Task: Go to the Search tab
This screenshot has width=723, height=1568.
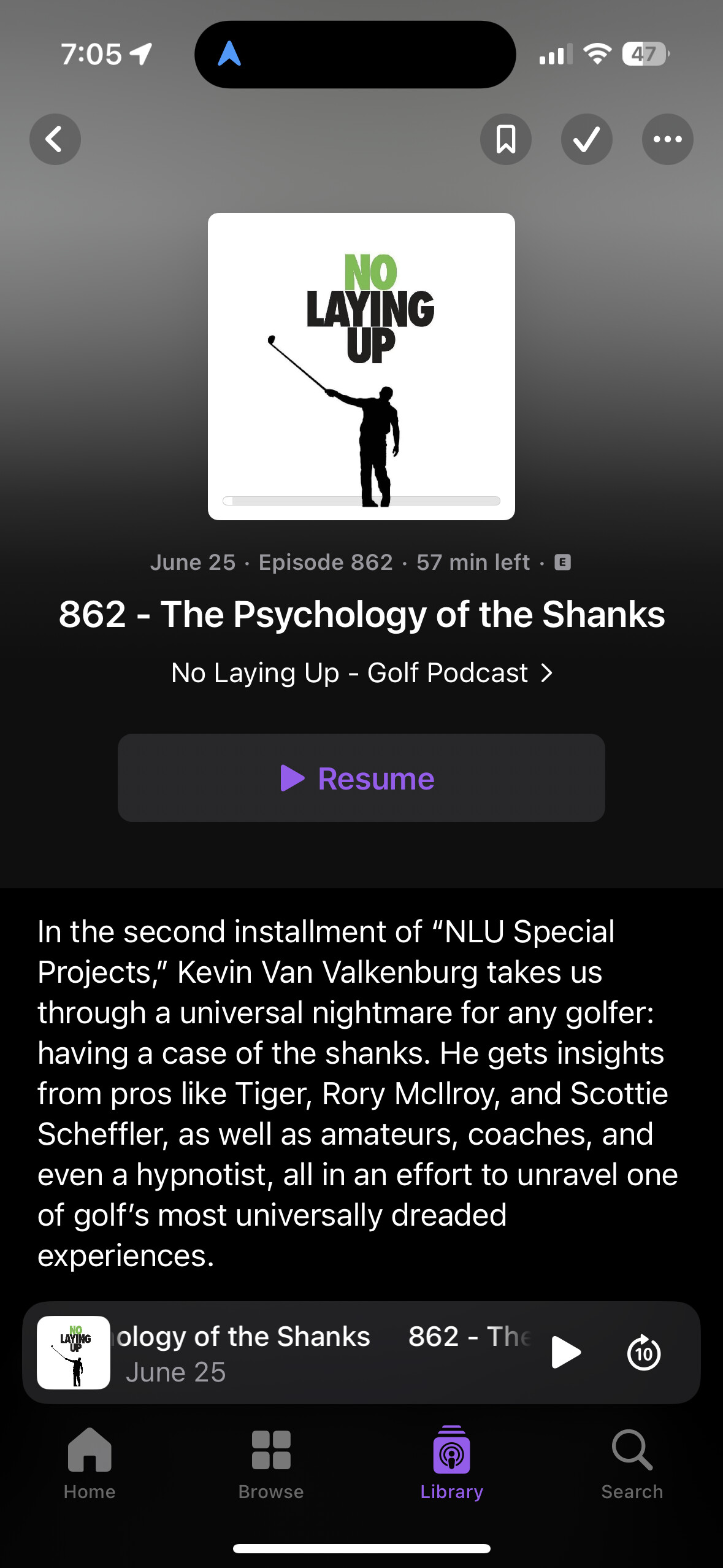Action: pyautogui.click(x=632, y=1462)
